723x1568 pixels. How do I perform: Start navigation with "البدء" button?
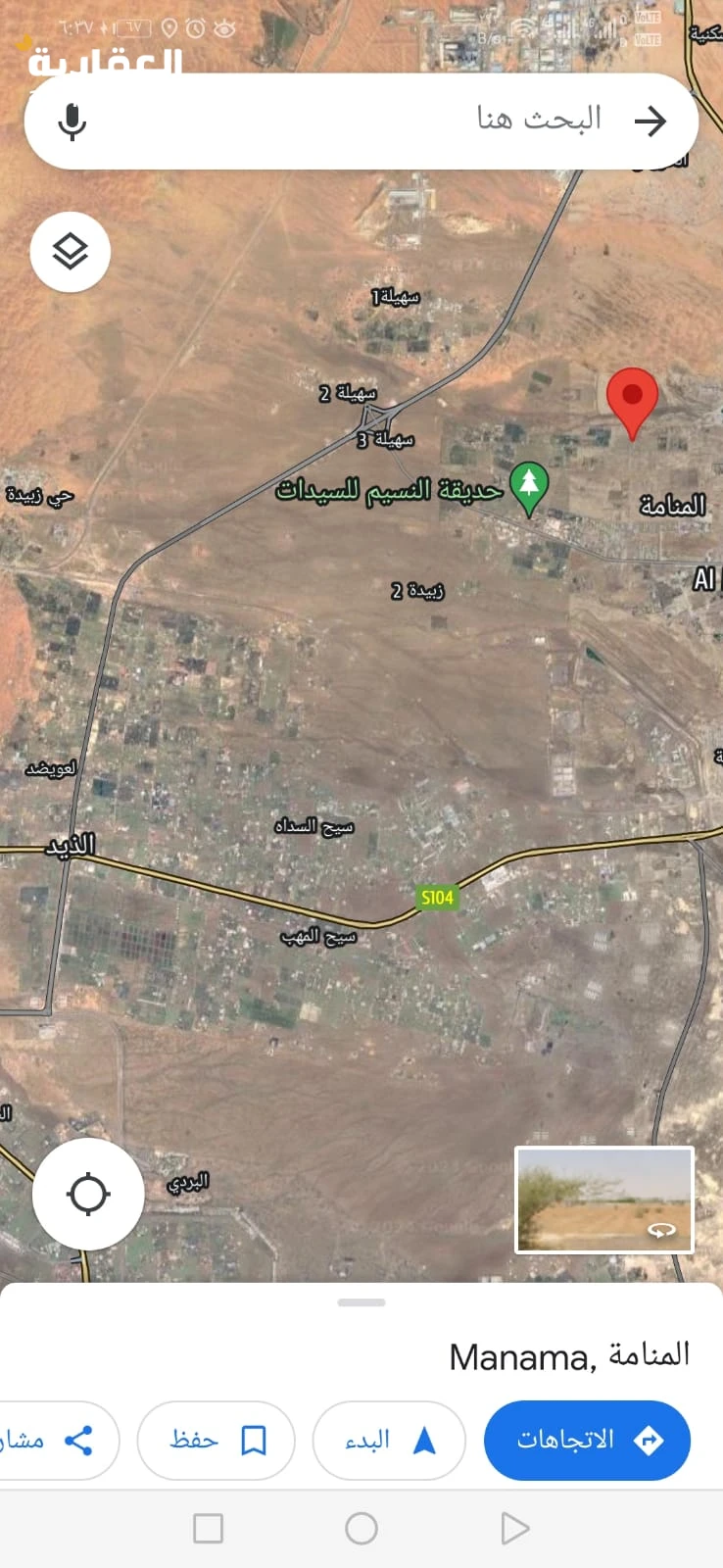(x=389, y=1440)
